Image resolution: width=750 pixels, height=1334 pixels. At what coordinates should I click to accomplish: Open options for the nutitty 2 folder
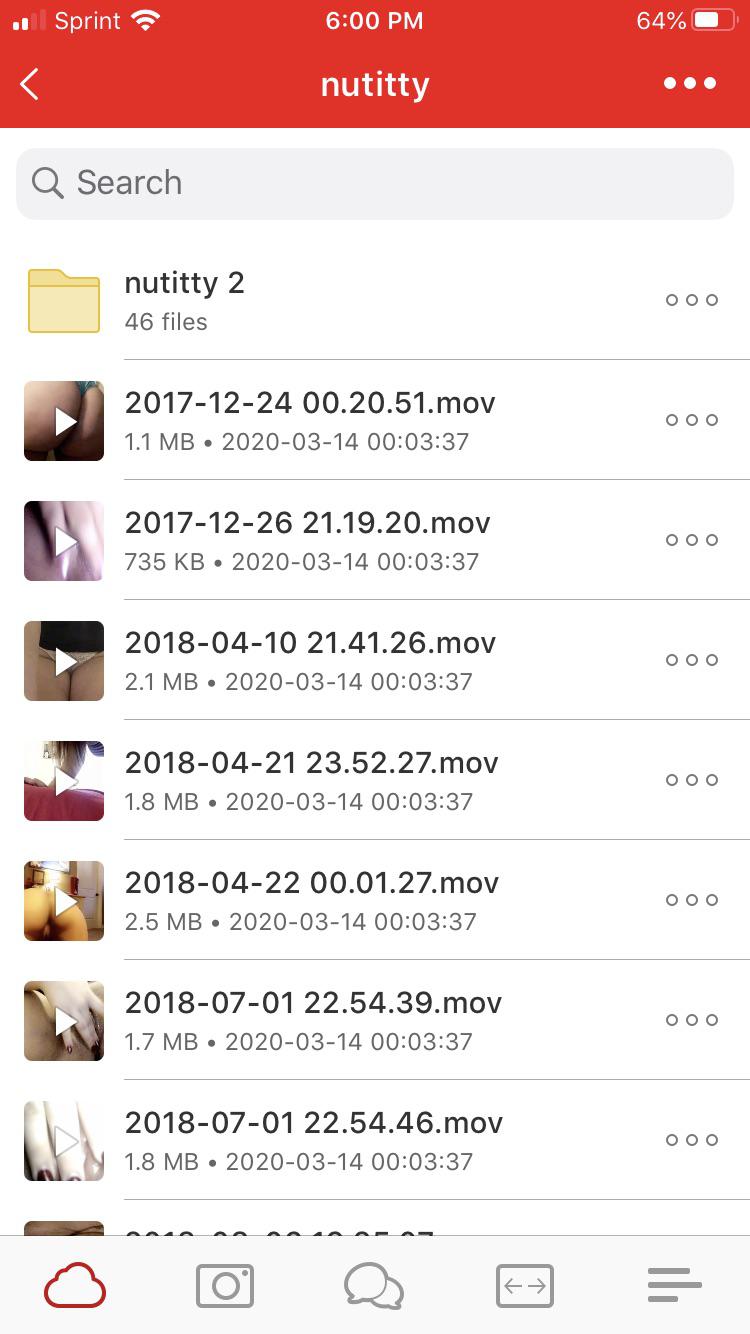692,300
